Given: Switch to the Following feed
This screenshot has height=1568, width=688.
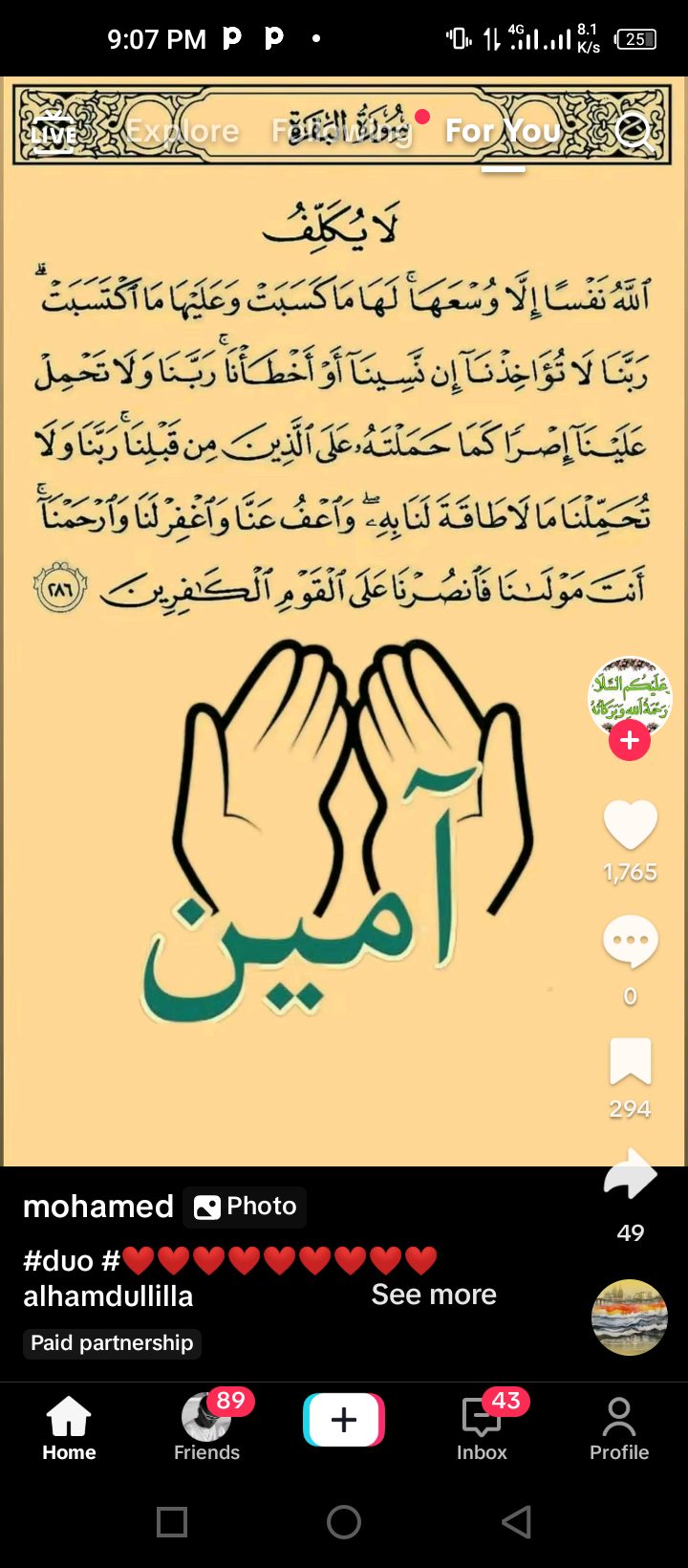Looking at the screenshot, I should tap(344, 131).
